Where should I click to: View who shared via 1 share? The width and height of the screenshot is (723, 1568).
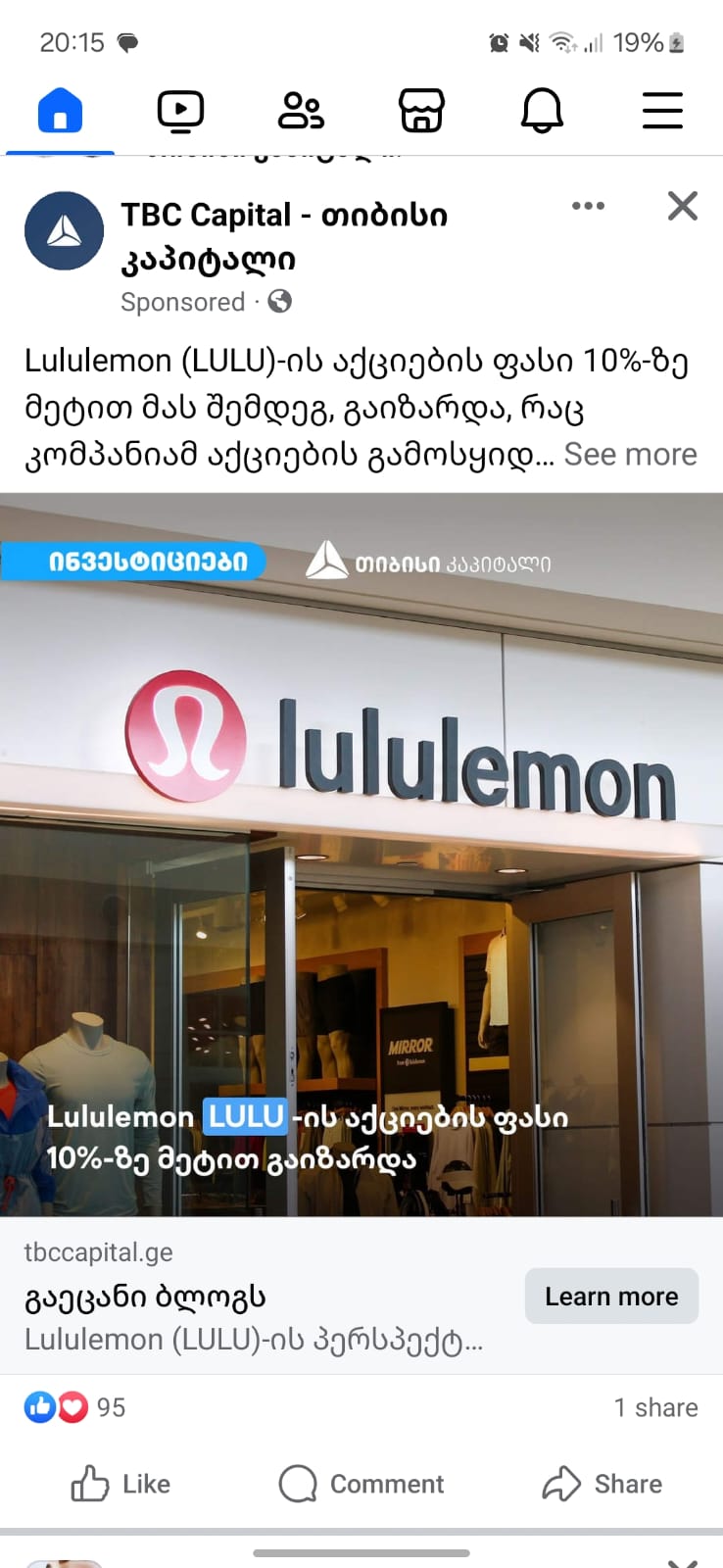pyautogui.click(x=655, y=1407)
